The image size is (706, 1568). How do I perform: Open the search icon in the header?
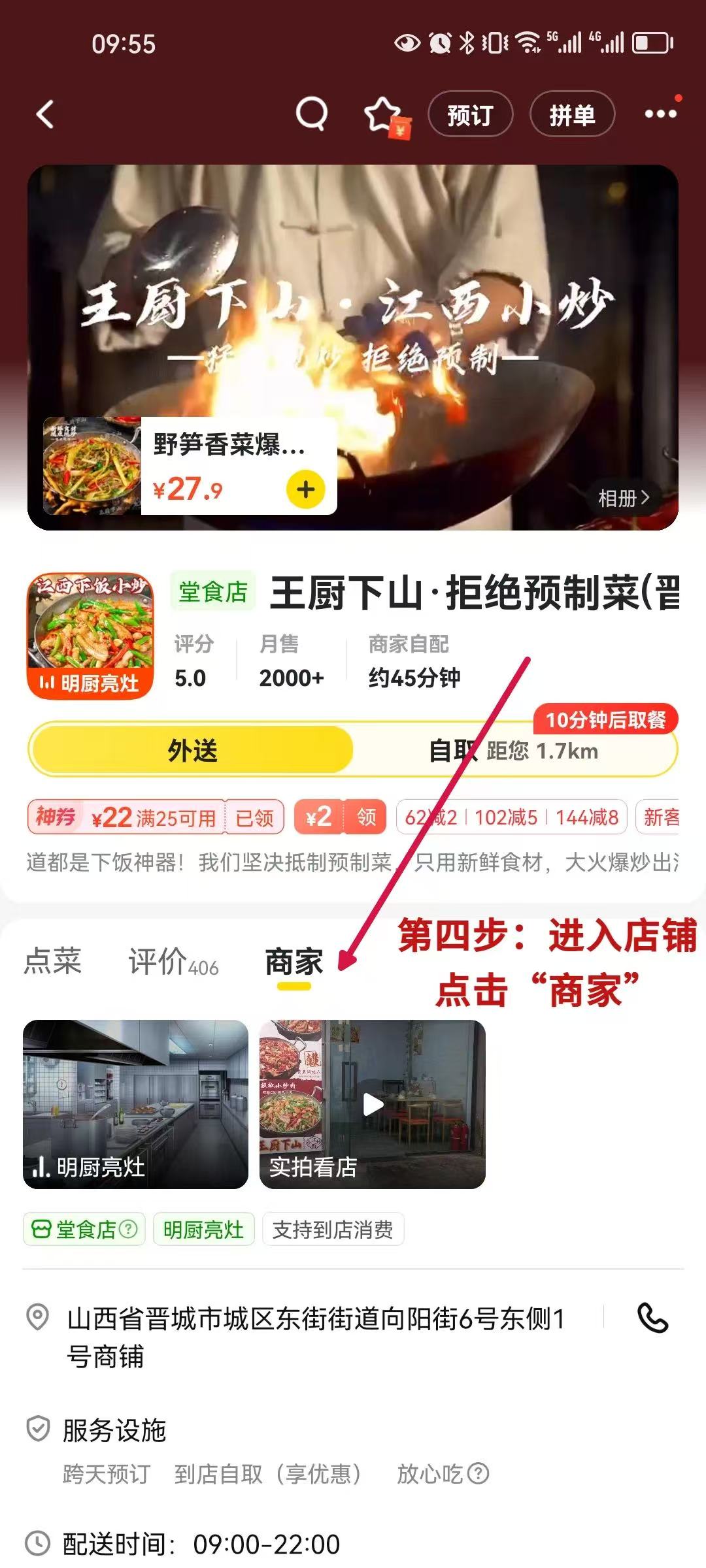coord(312,114)
